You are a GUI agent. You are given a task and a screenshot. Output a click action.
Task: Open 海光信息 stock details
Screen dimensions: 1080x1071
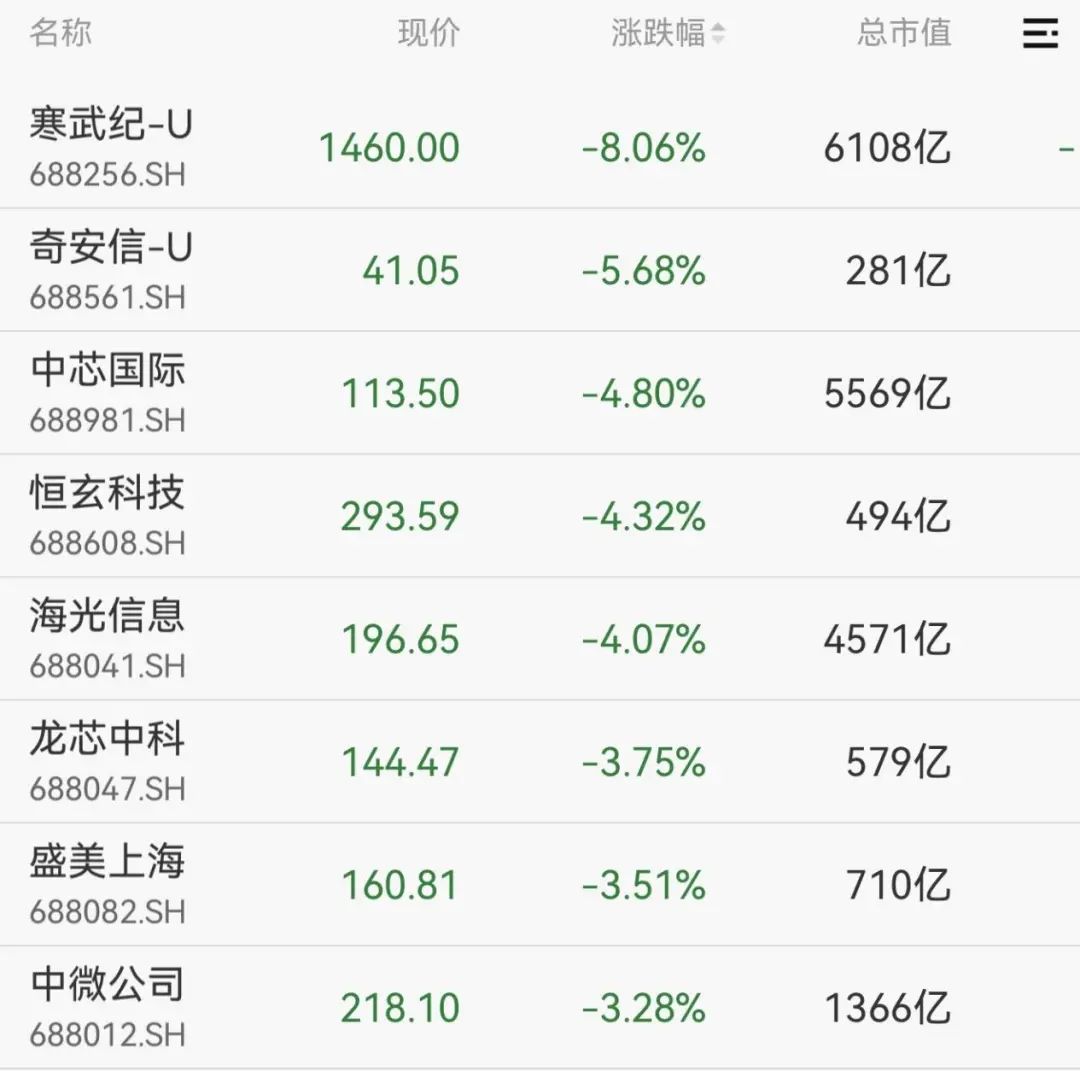pos(108,638)
